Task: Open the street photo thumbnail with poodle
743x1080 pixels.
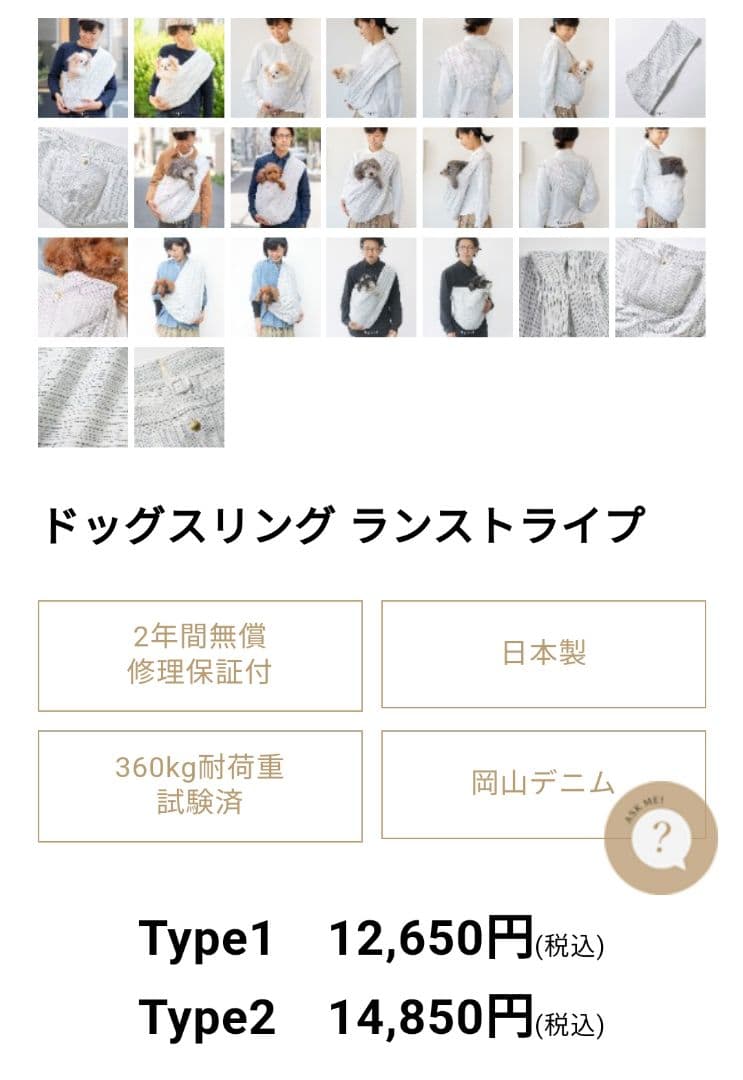Action: point(276,175)
